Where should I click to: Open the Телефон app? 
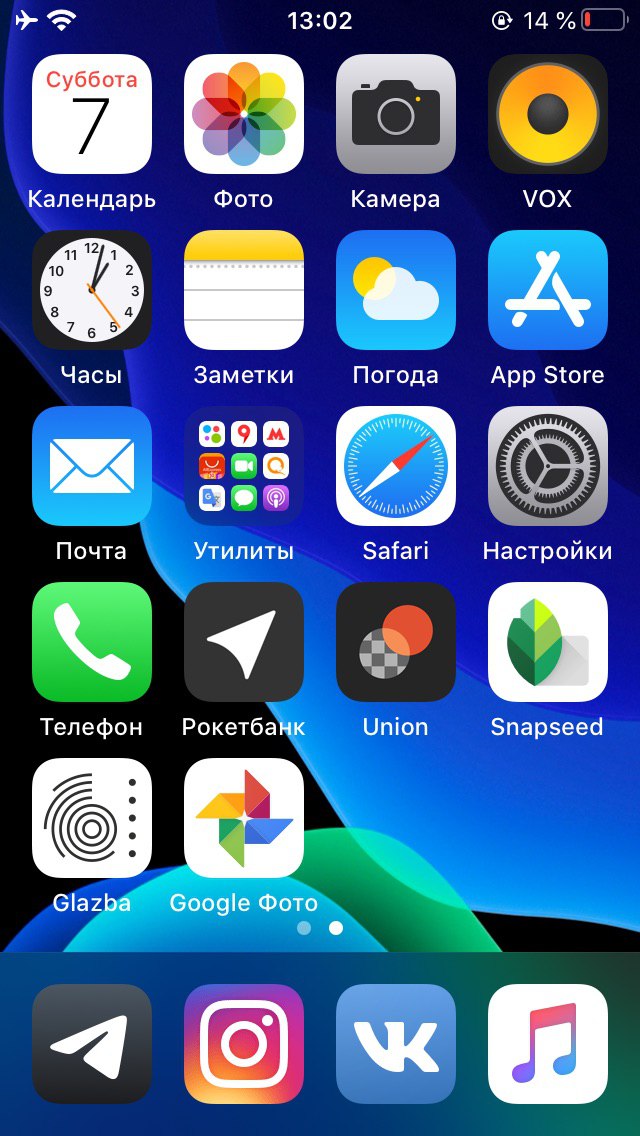click(92, 642)
